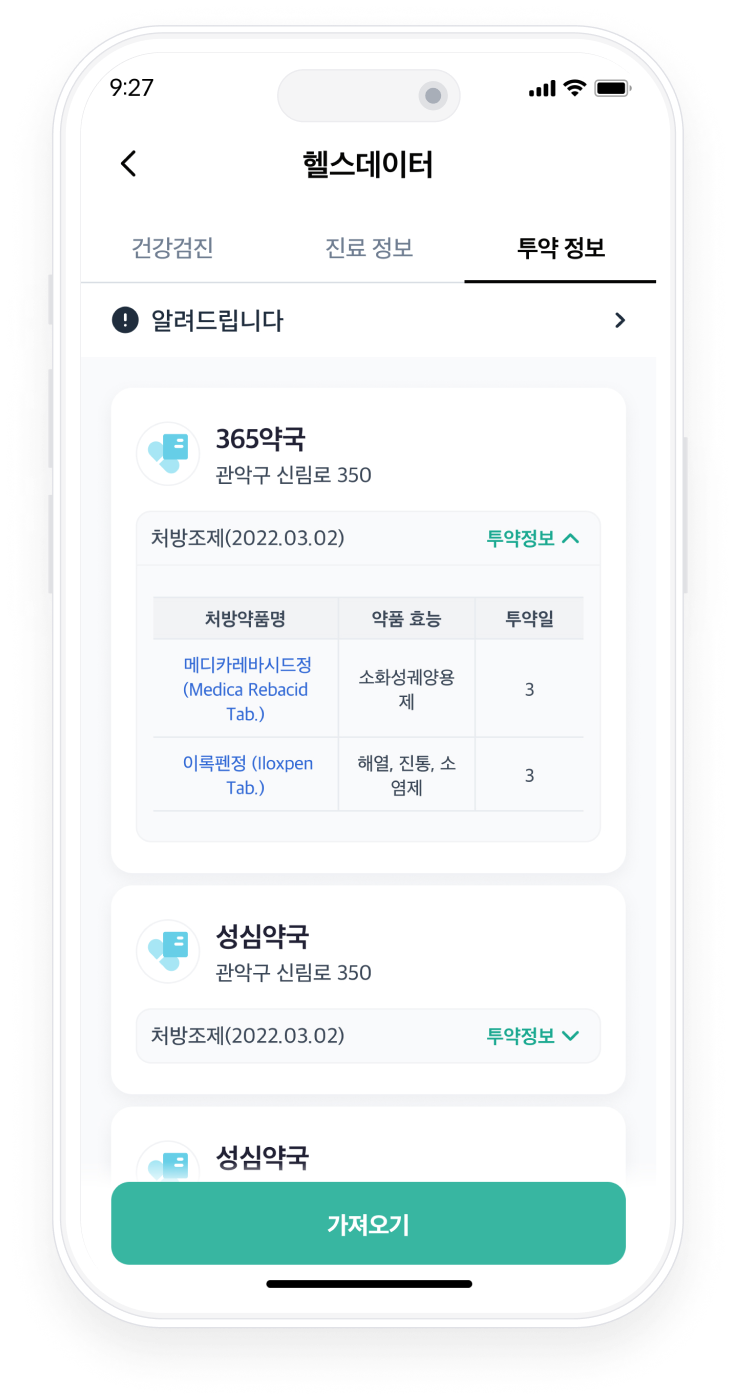Open the 이록펜정 (Iloxpen Tab.) link
736x1400 pixels.
coord(246,775)
